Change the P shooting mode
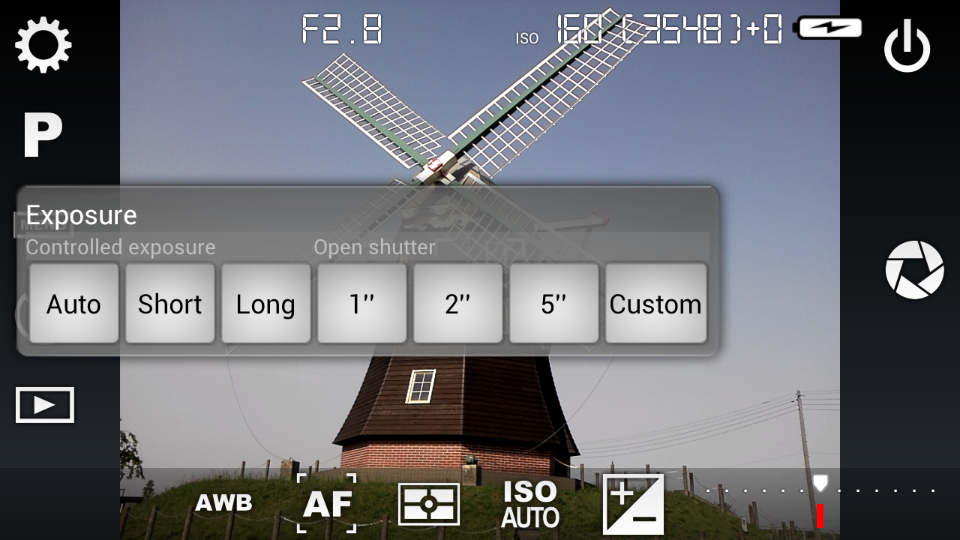960x540 pixels. [x=43, y=135]
